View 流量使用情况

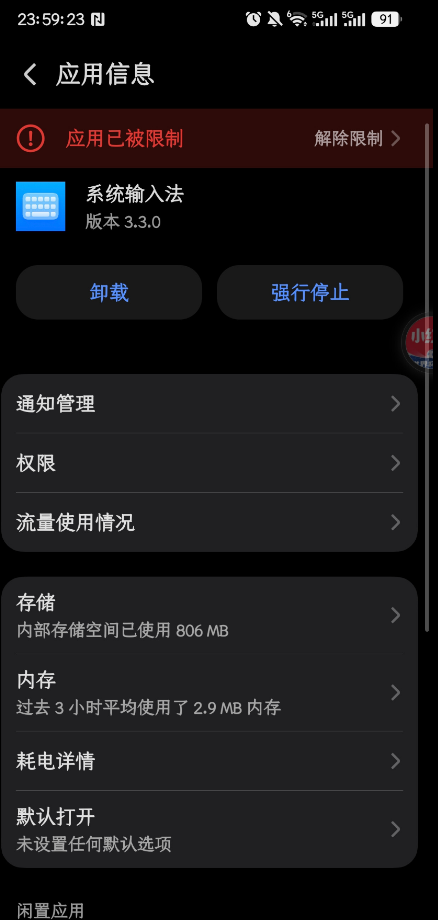(209, 522)
